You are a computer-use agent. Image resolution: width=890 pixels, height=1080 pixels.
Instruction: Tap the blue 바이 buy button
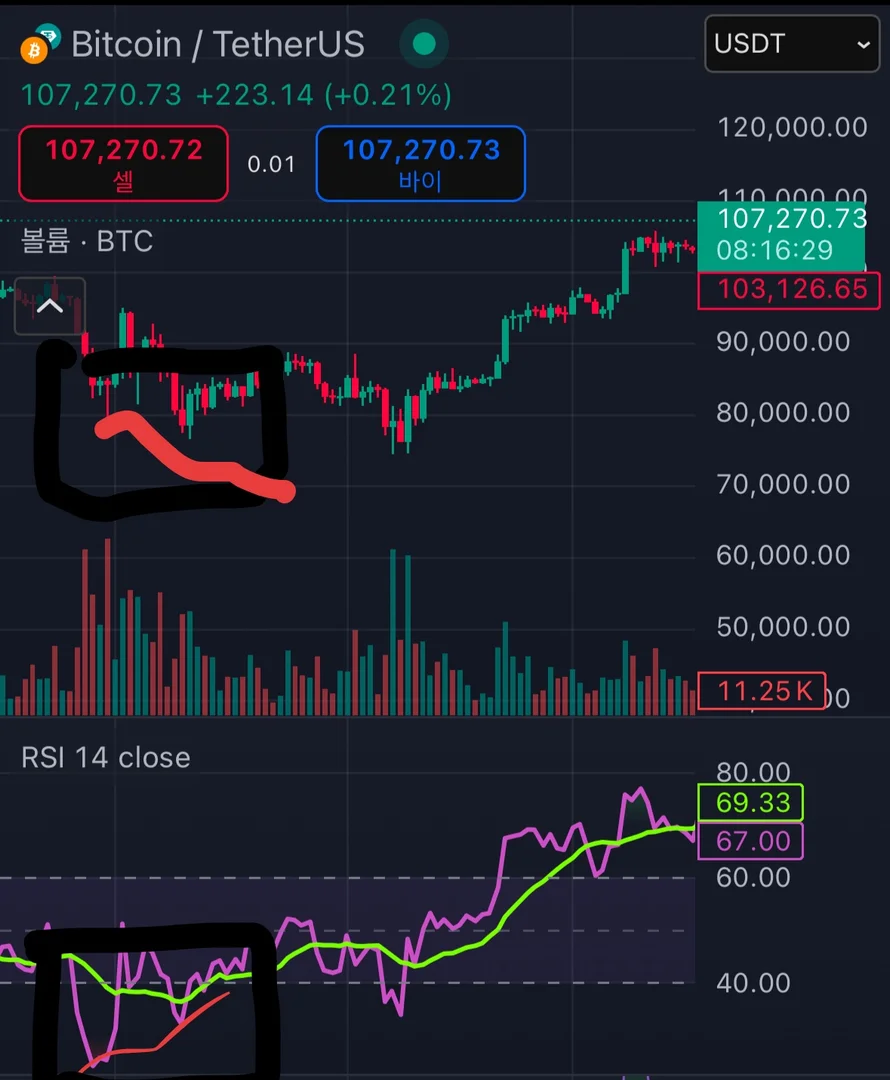tap(420, 164)
